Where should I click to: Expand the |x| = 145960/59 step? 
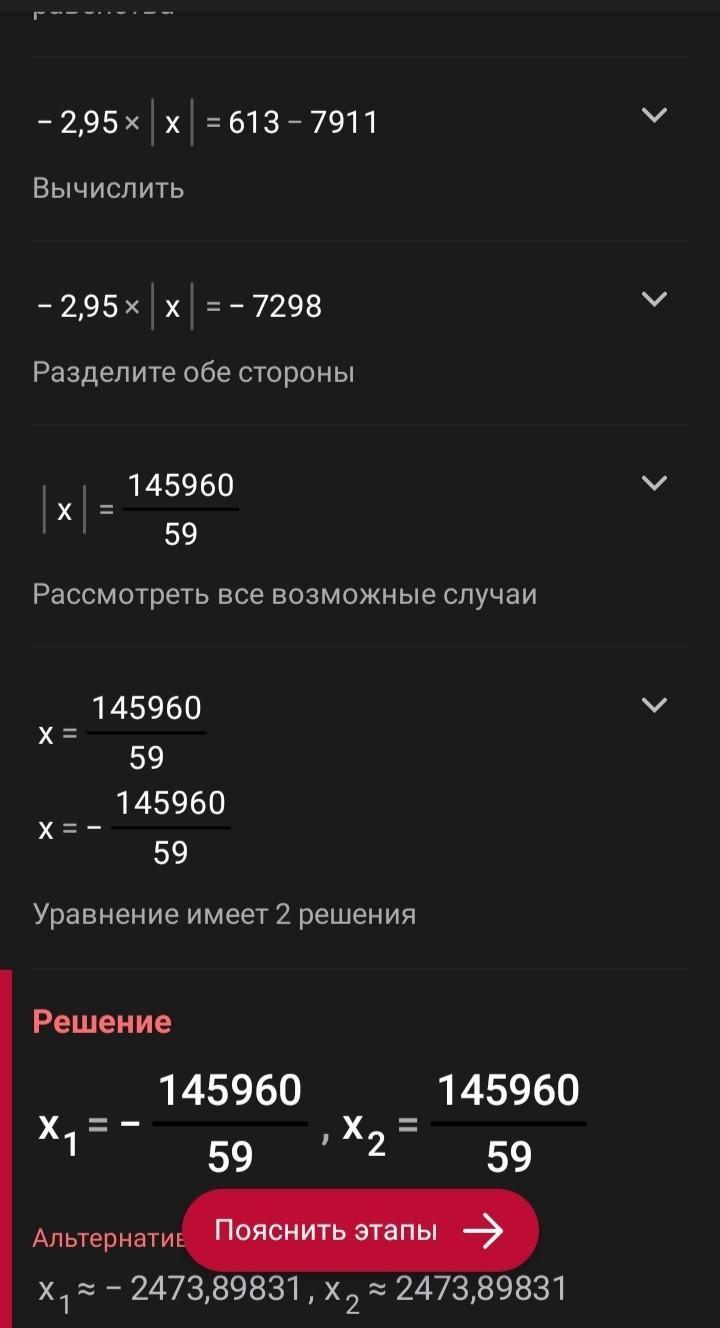[654, 484]
